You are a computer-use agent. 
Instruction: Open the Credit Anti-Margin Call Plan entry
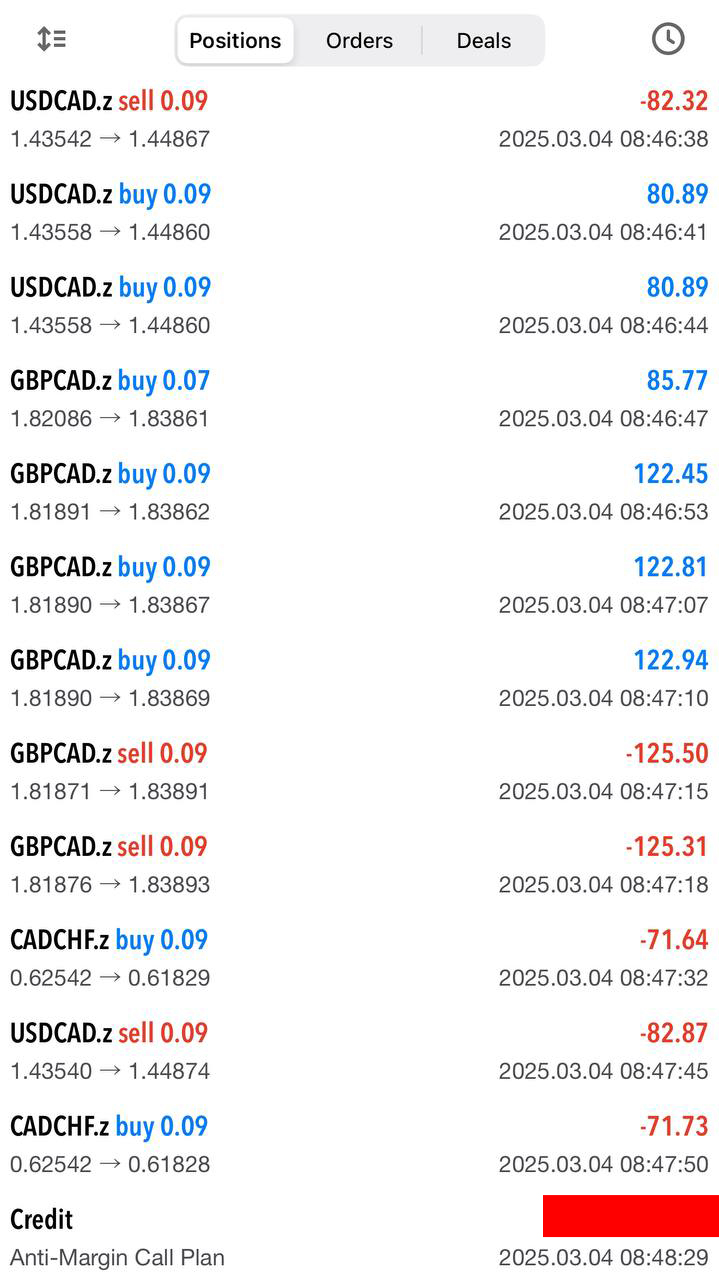coord(359,1237)
